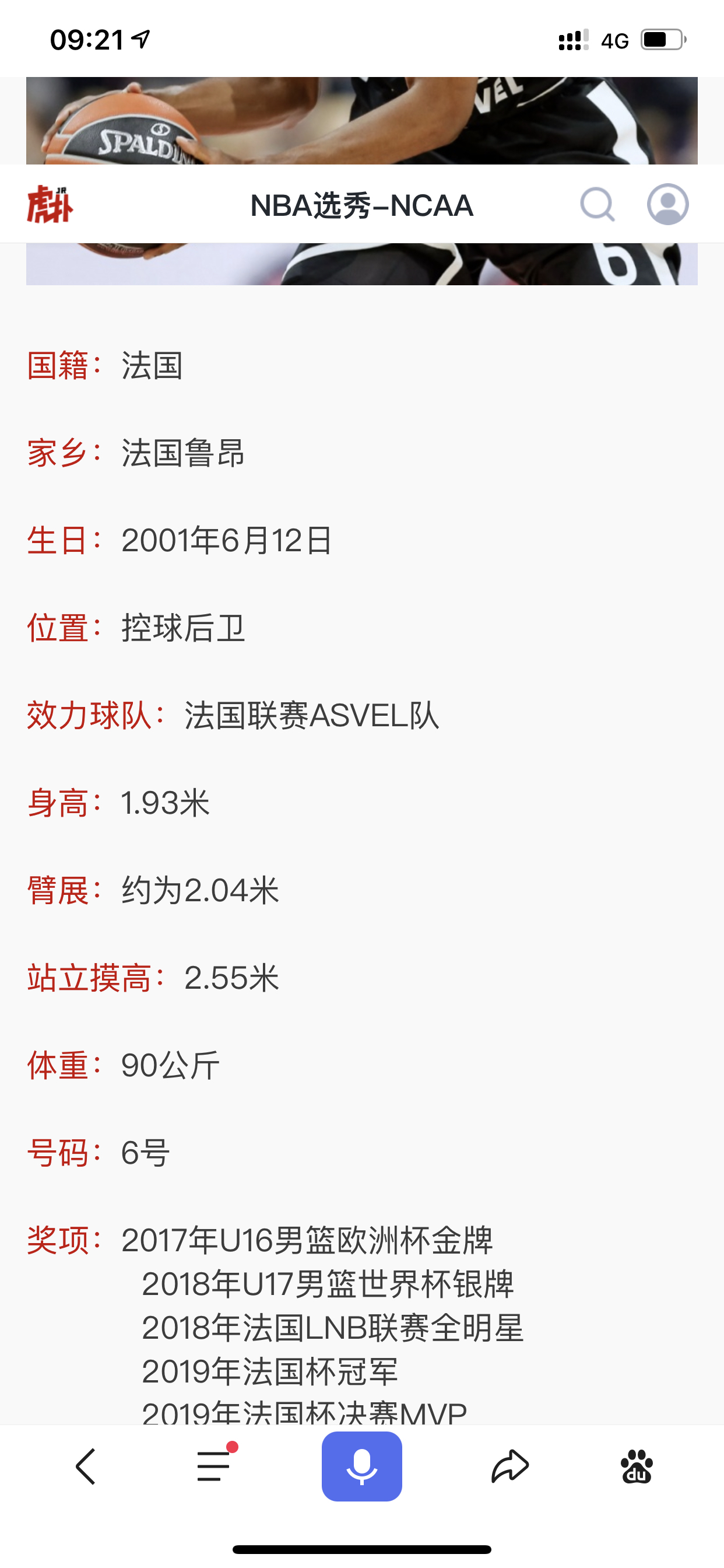Screen dimensions: 724x1568
Task: Open the Baidu paw home icon
Action: coord(637,1466)
